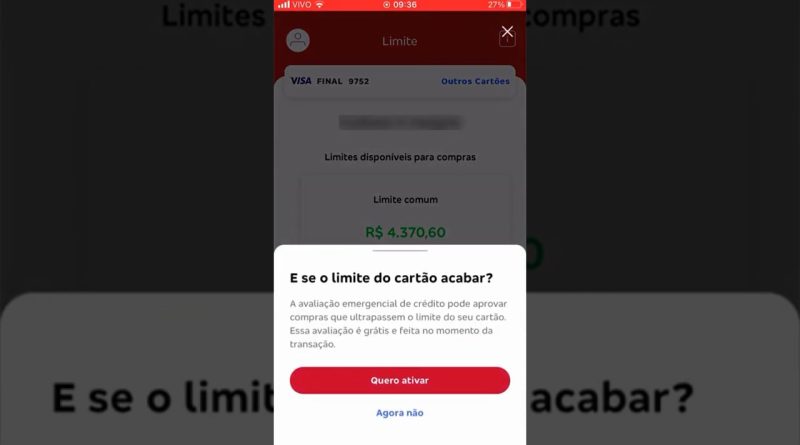Open the profile avatar icon
The width and height of the screenshot is (800, 445).
coord(297,40)
